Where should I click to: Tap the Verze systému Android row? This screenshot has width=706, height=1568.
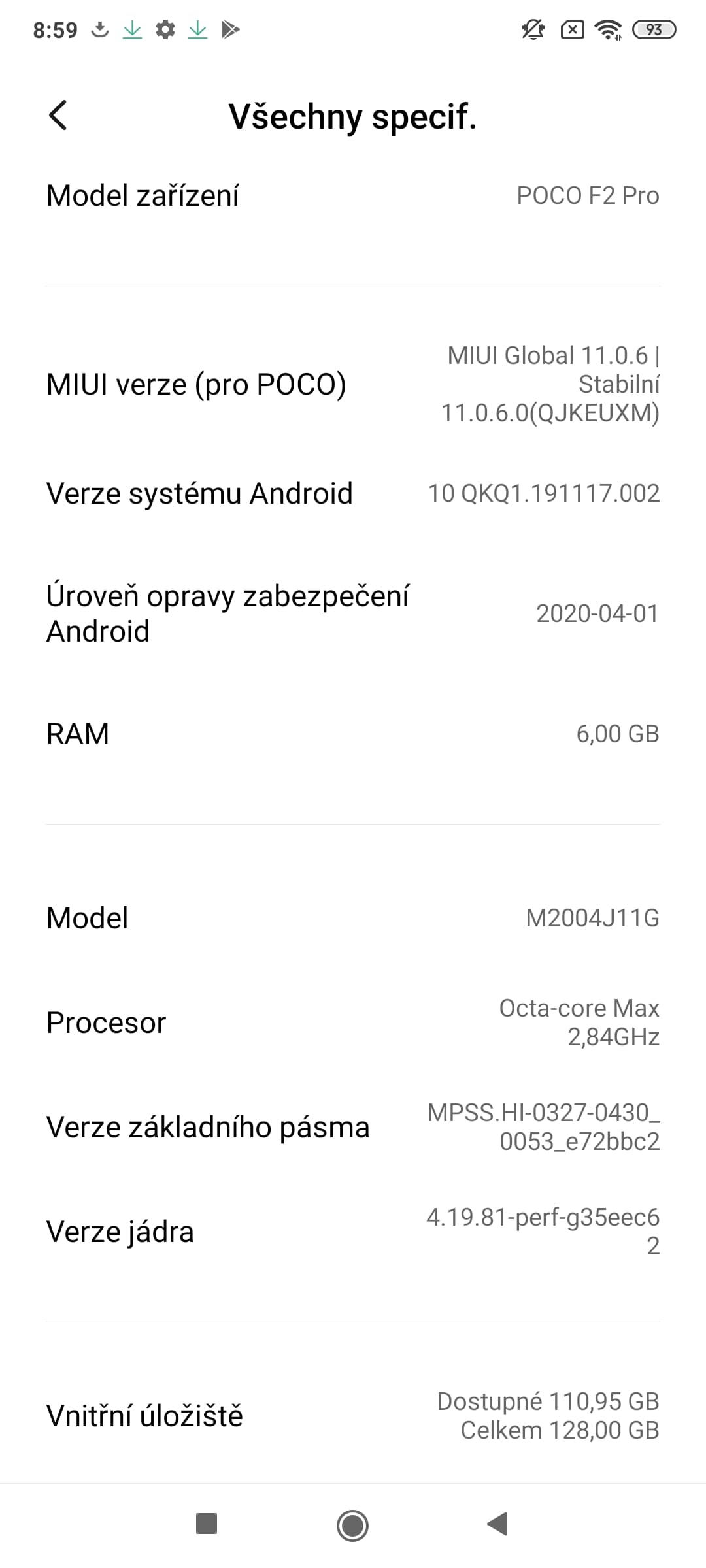[353, 493]
